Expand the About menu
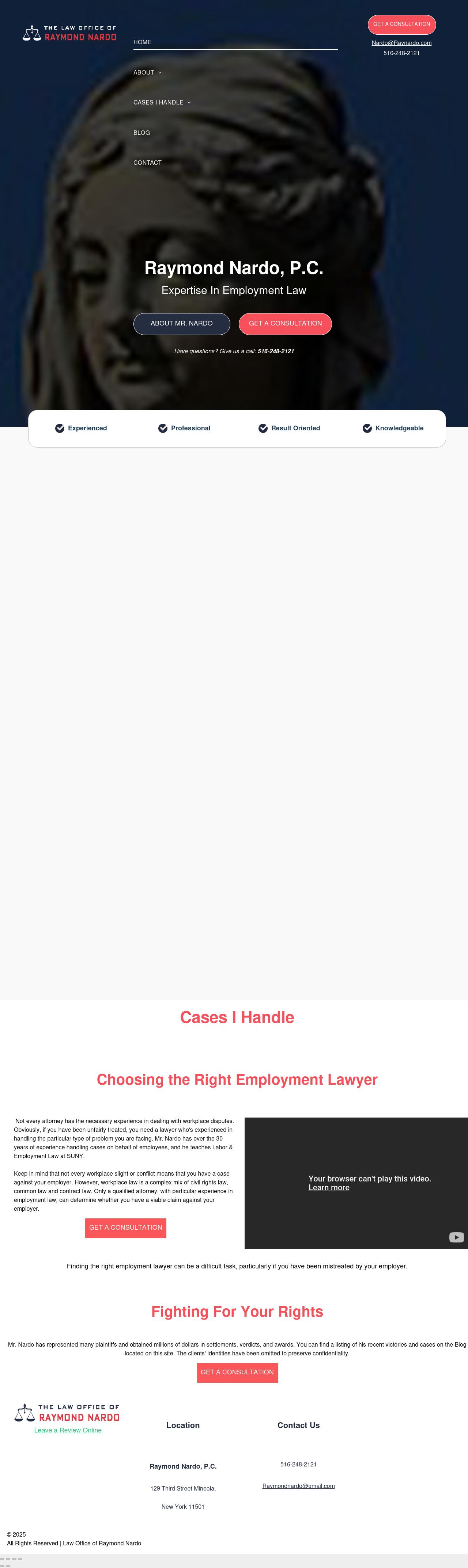The height and width of the screenshot is (1568, 468). pos(147,72)
